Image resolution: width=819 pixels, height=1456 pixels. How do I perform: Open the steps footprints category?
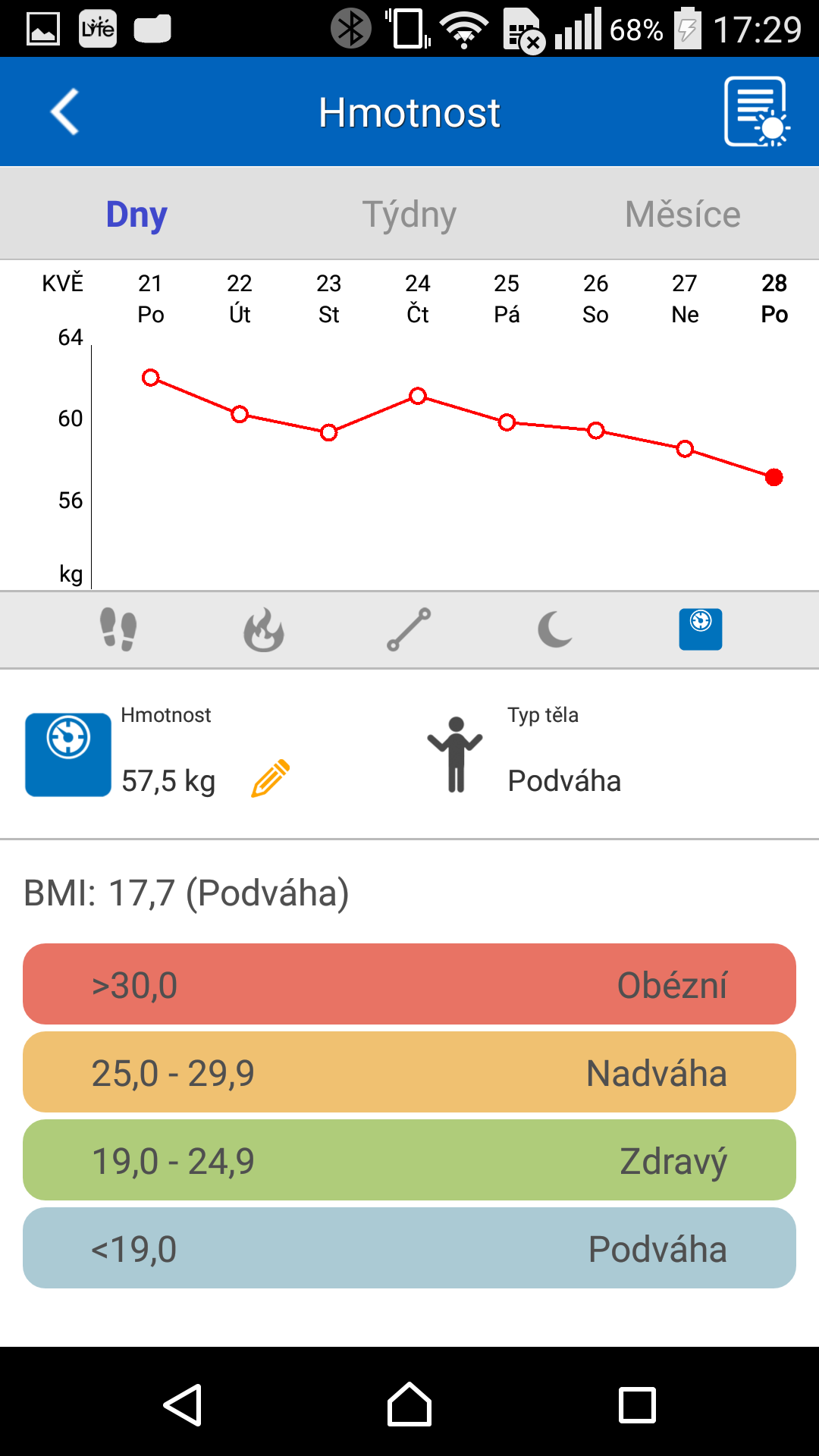[118, 629]
